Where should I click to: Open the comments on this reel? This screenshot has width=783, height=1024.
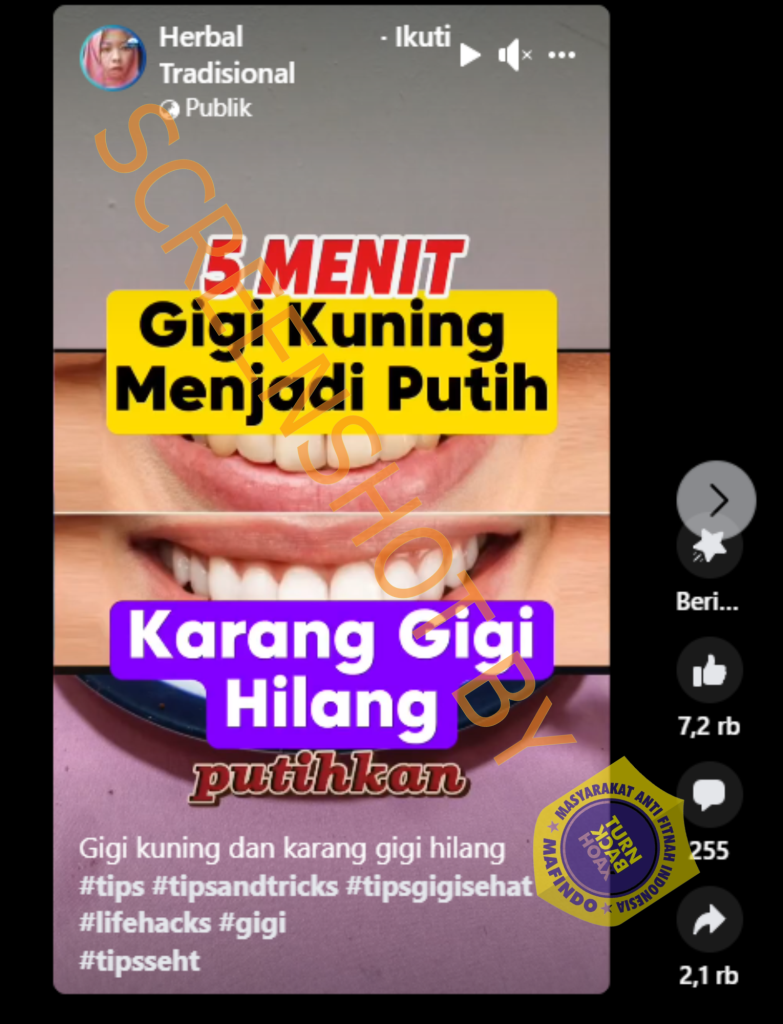pyautogui.click(x=709, y=795)
